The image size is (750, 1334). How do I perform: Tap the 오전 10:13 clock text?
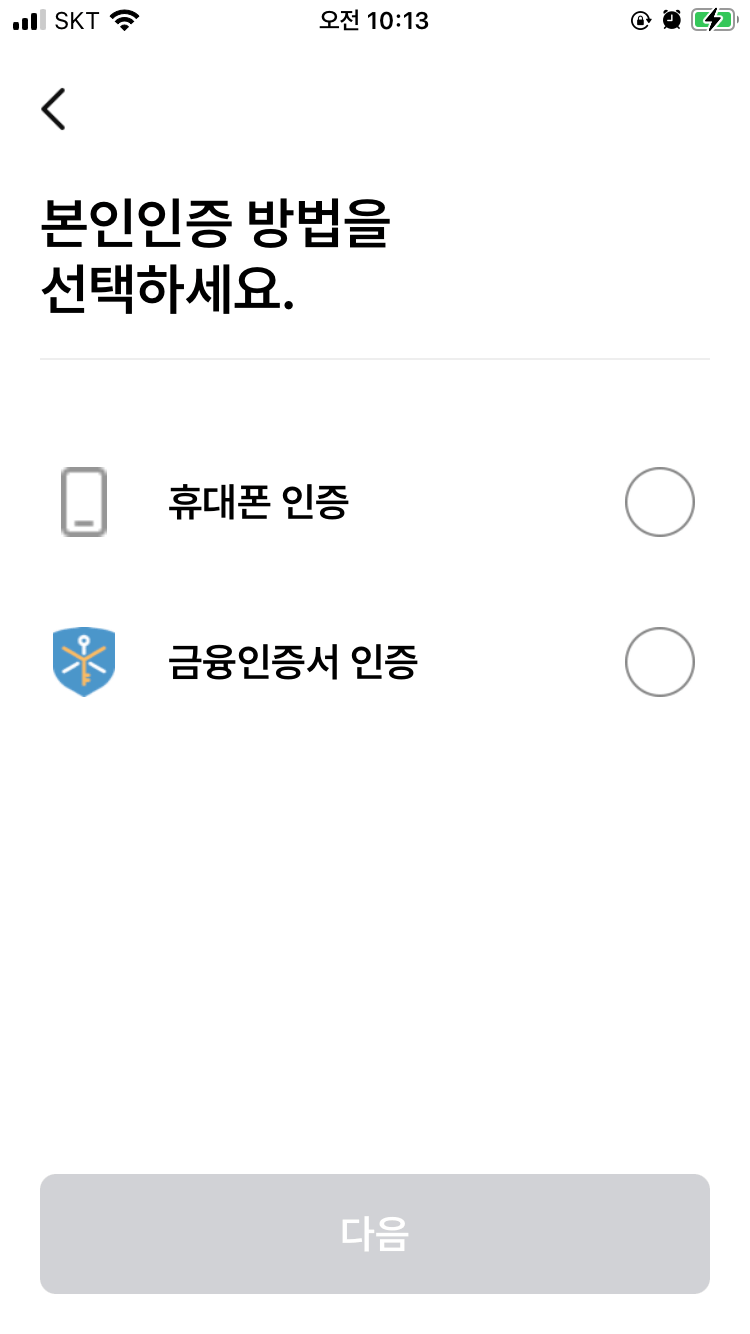click(375, 20)
